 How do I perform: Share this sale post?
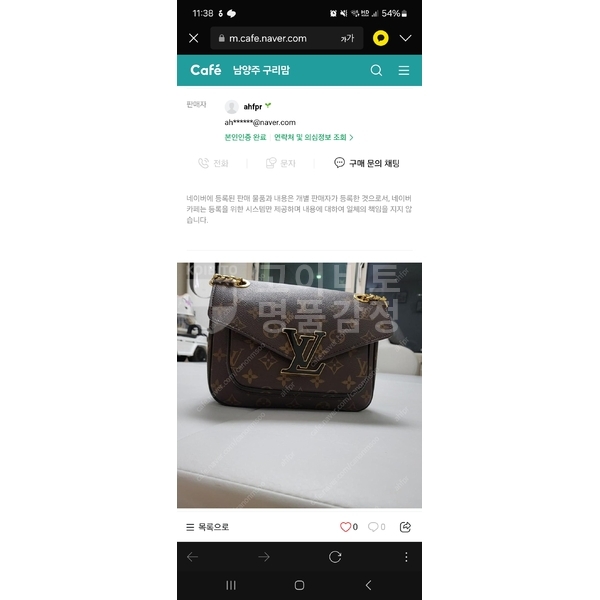click(405, 527)
